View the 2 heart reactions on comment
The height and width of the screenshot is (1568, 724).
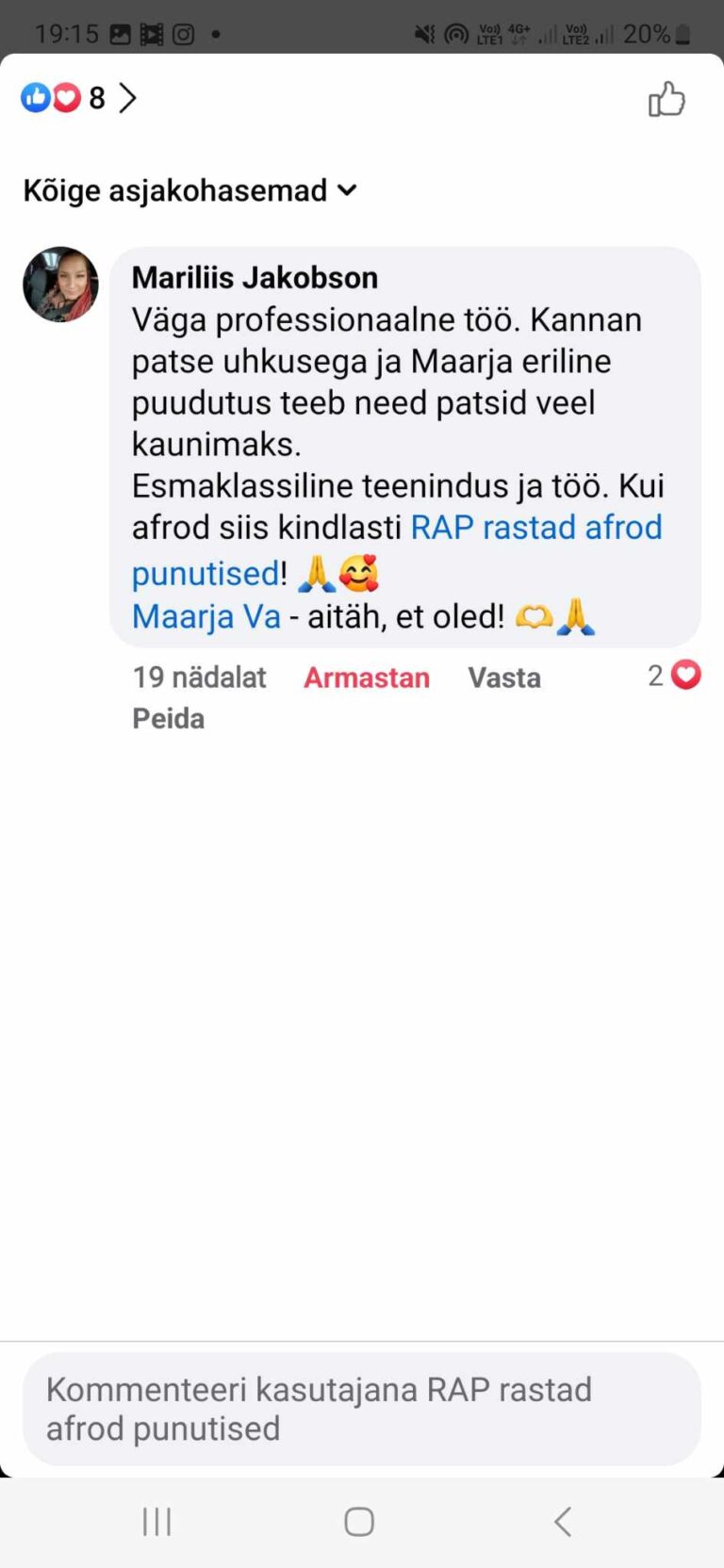click(x=675, y=676)
